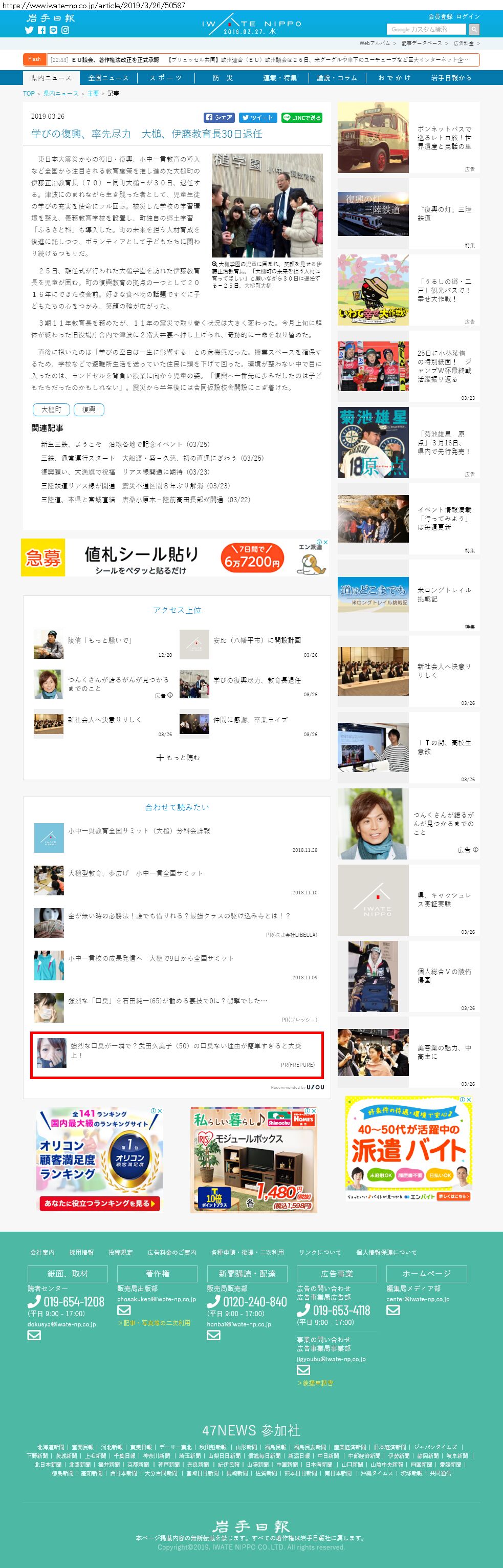Open the Google custom search field

click(426, 29)
